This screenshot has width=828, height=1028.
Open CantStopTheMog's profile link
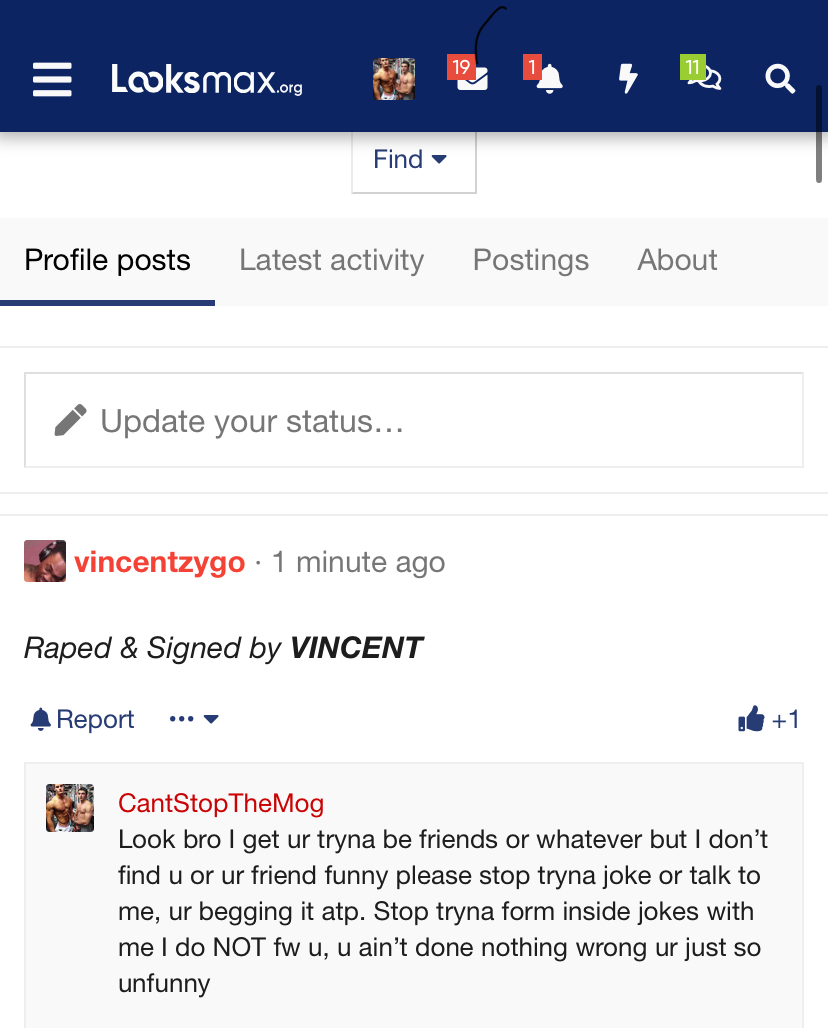click(x=220, y=803)
